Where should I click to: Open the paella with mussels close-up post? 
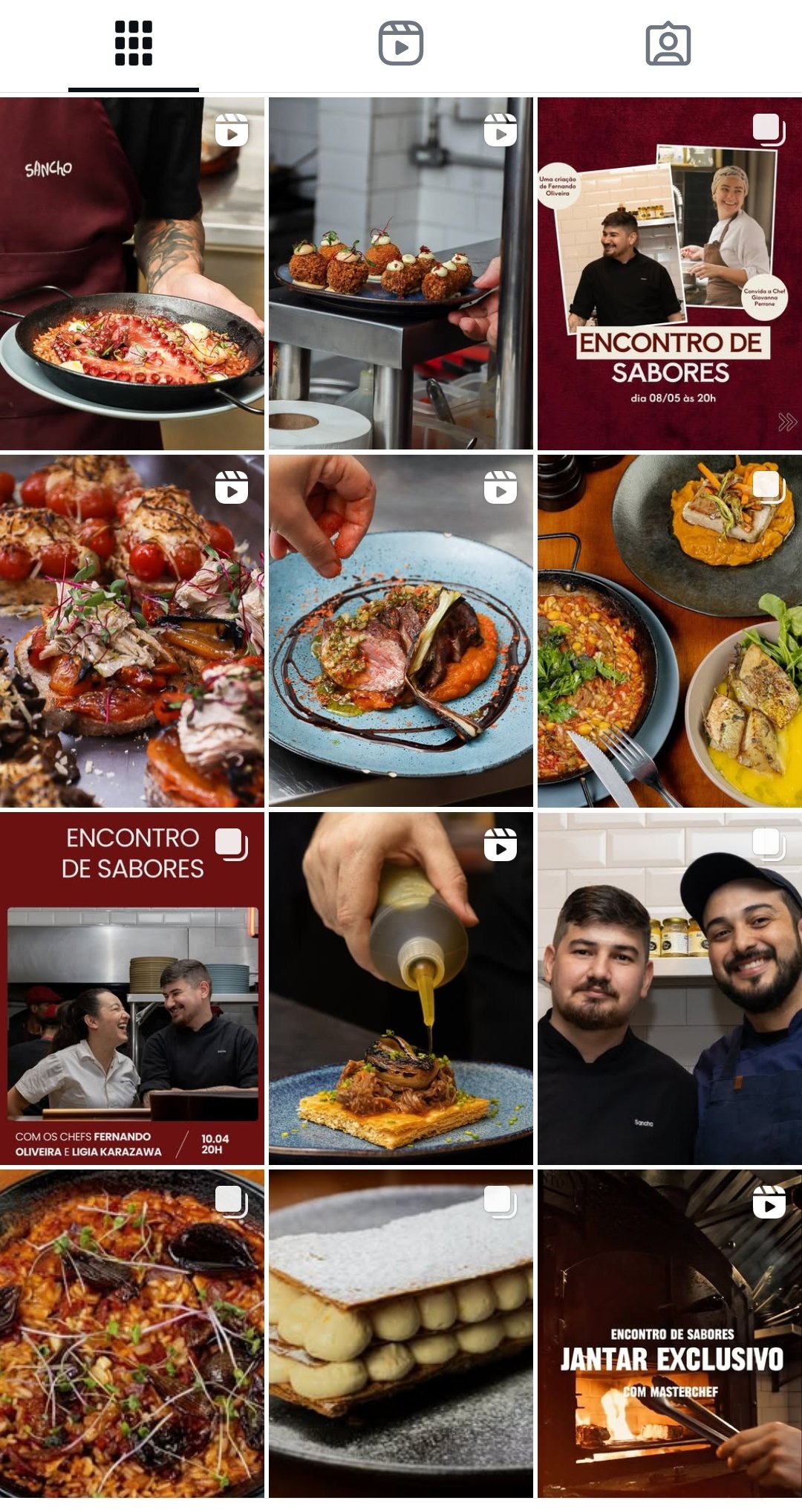point(132,1334)
